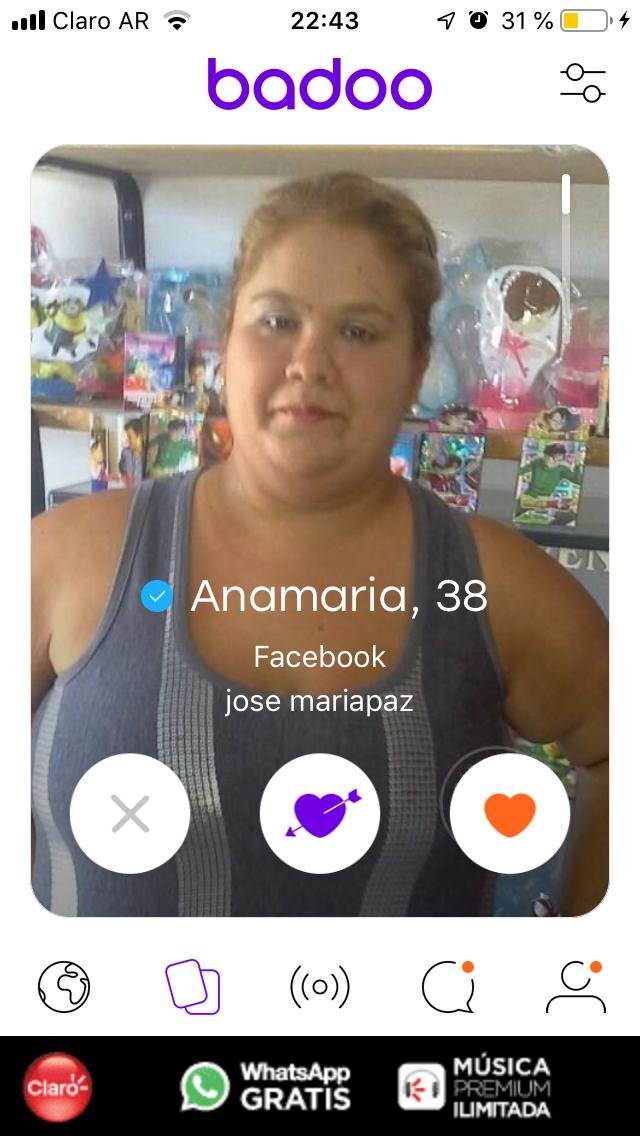
Task: Switch to the People Nearby globe tab
Action: click(64, 987)
